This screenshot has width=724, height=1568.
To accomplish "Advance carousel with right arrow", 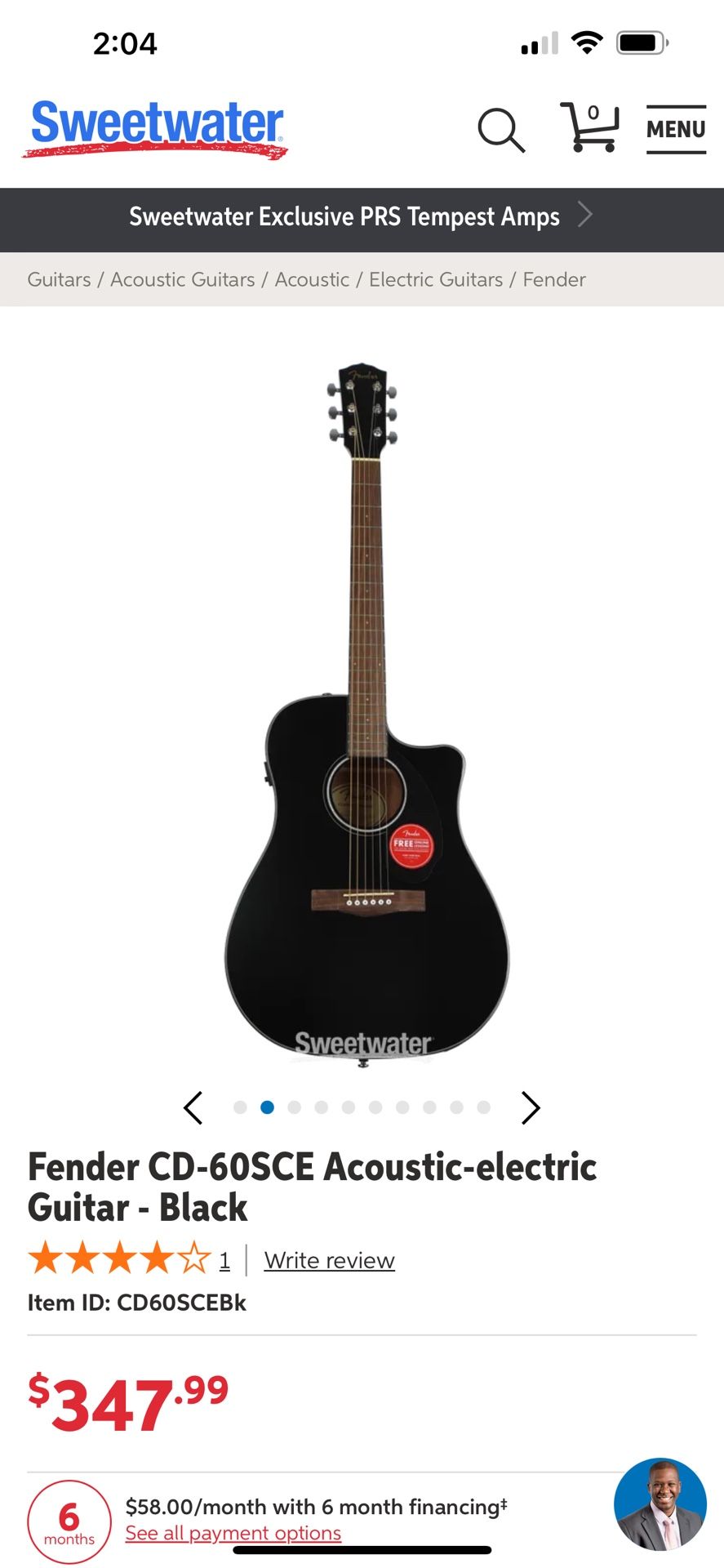I will [x=531, y=1107].
